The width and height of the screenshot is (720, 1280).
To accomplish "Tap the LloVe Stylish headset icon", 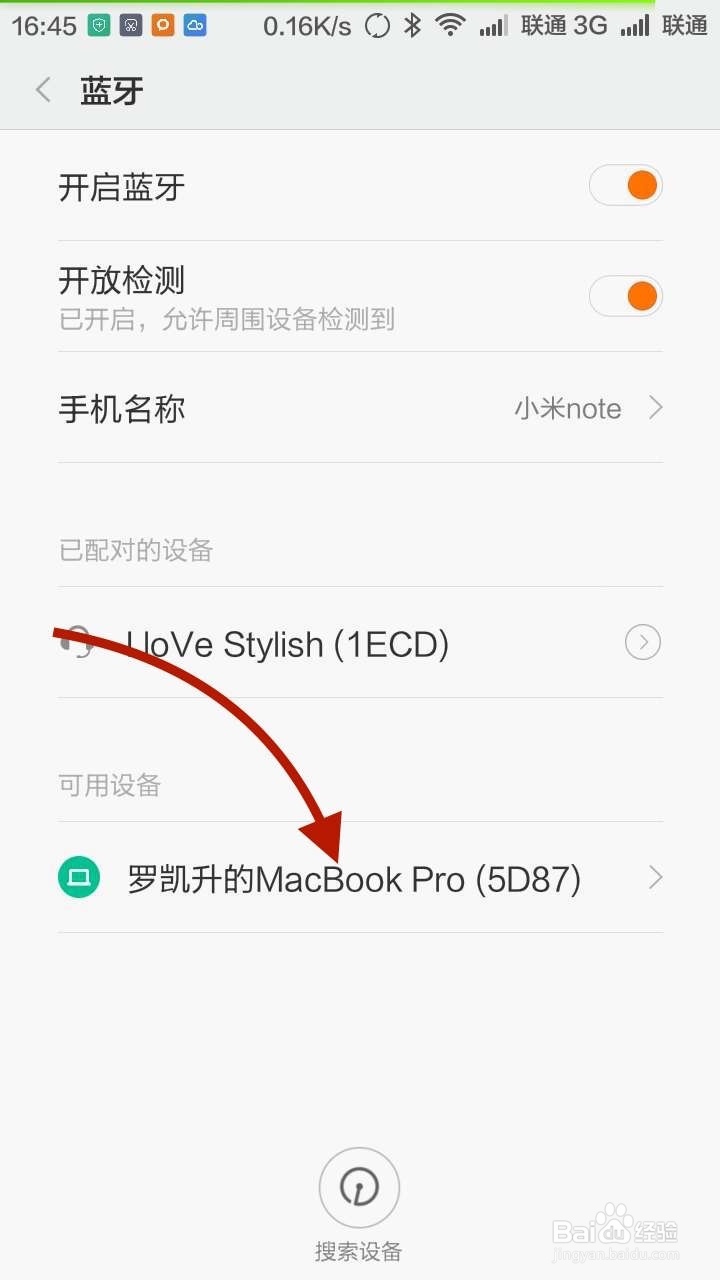I will [79, 643].
